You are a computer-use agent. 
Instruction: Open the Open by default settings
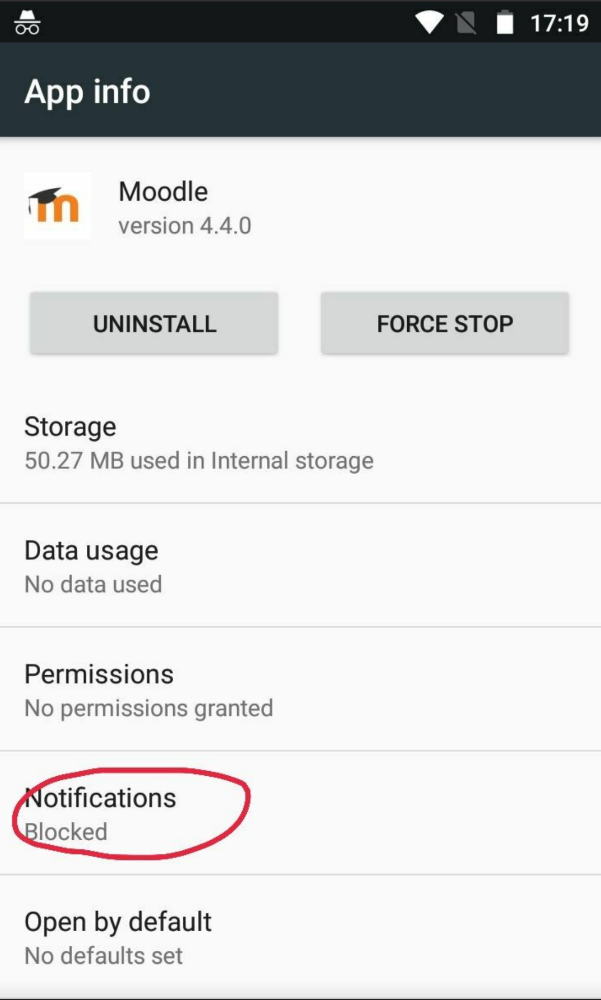(x=300, y=937)
